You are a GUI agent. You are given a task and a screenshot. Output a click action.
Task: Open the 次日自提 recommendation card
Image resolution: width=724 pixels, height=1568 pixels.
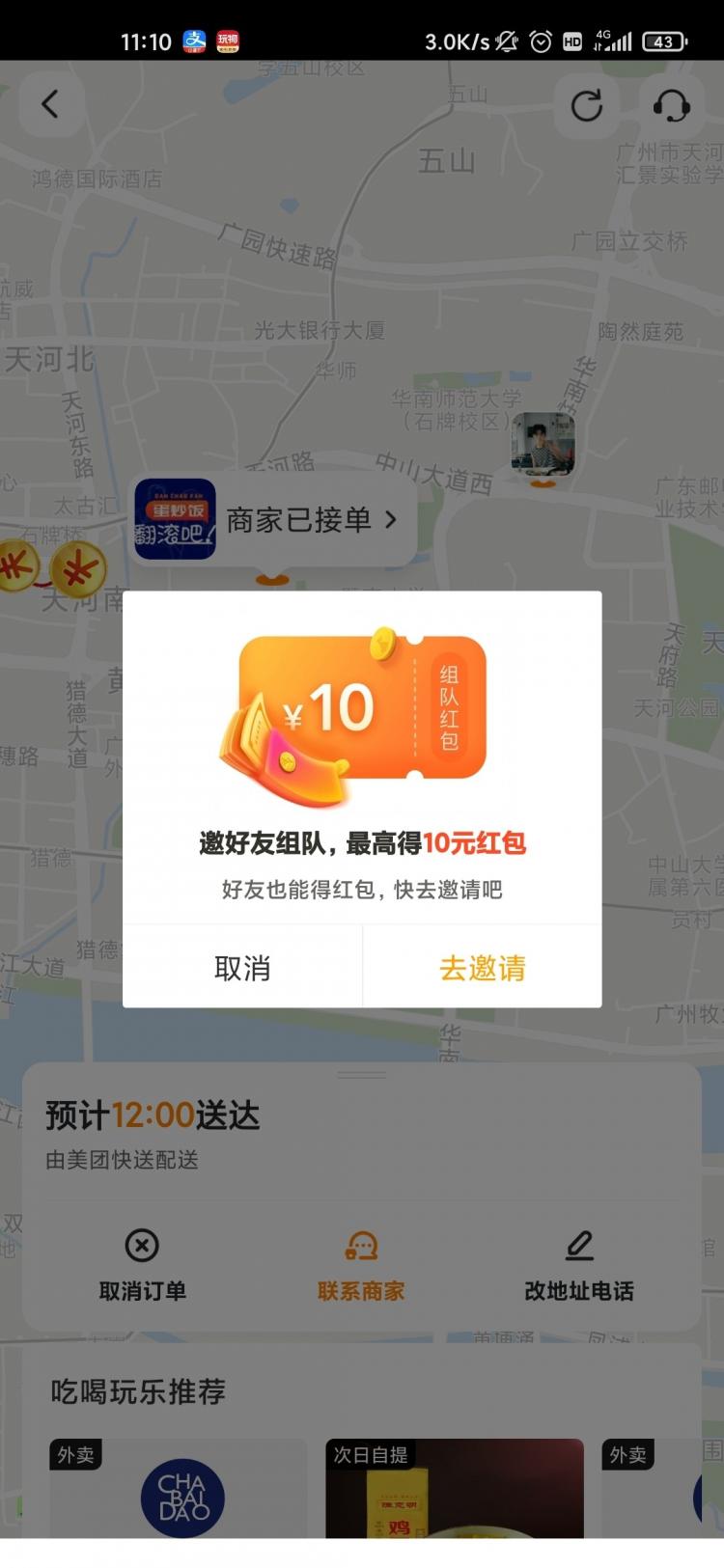(x=454, y=1491)
